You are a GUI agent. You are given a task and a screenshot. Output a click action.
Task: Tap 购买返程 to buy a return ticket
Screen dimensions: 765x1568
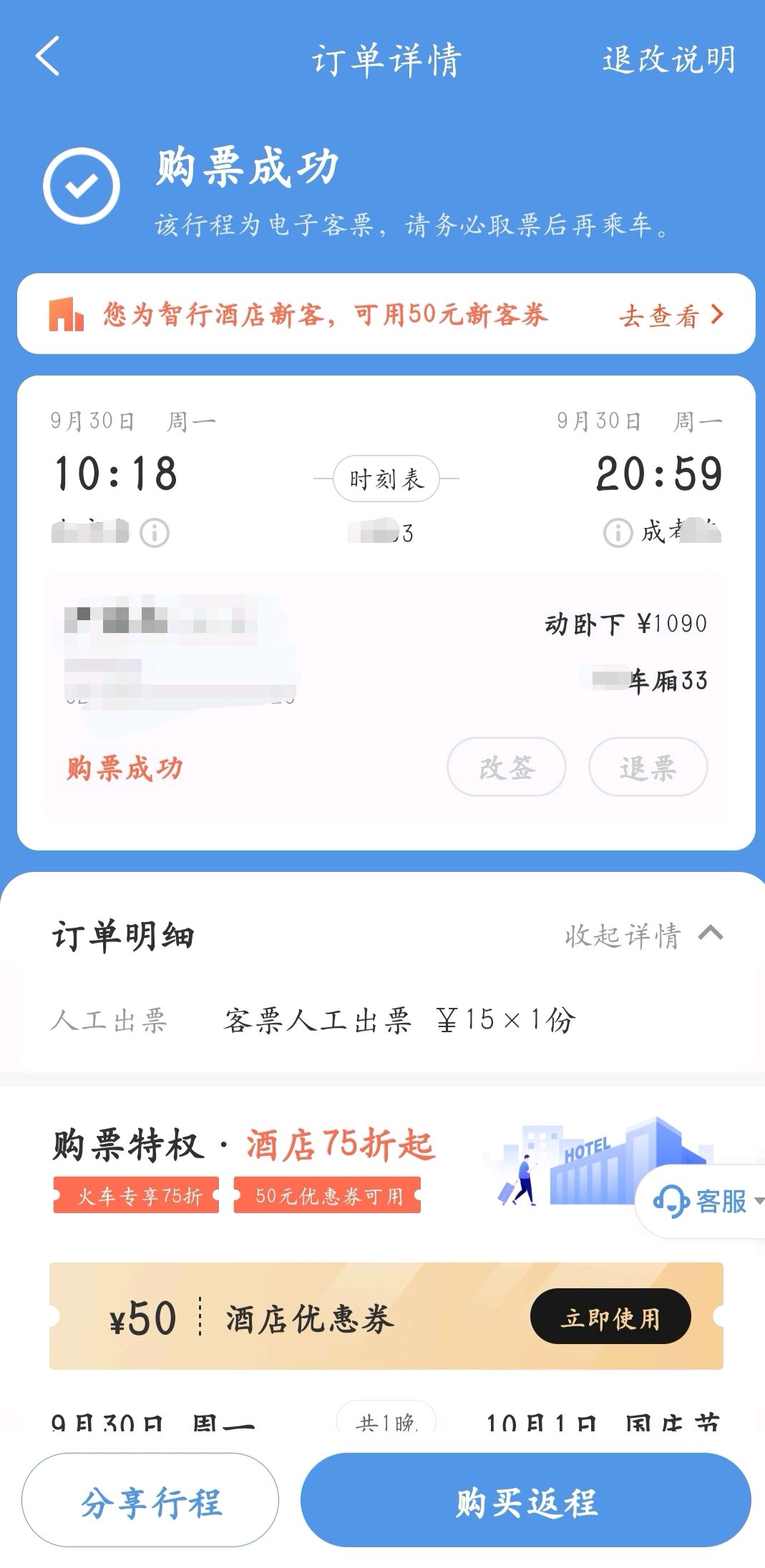525,1501
